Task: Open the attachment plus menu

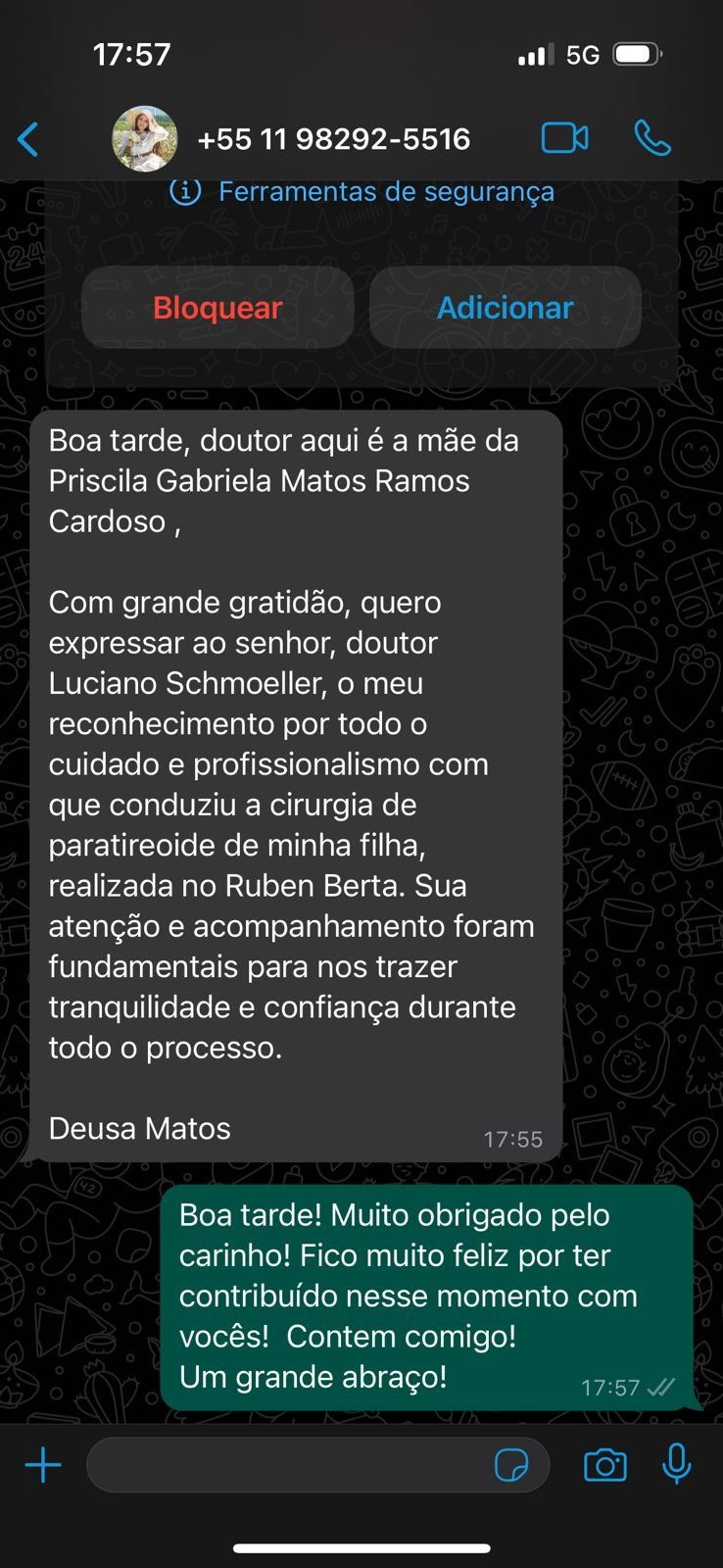Action: tap(43, 1465)
